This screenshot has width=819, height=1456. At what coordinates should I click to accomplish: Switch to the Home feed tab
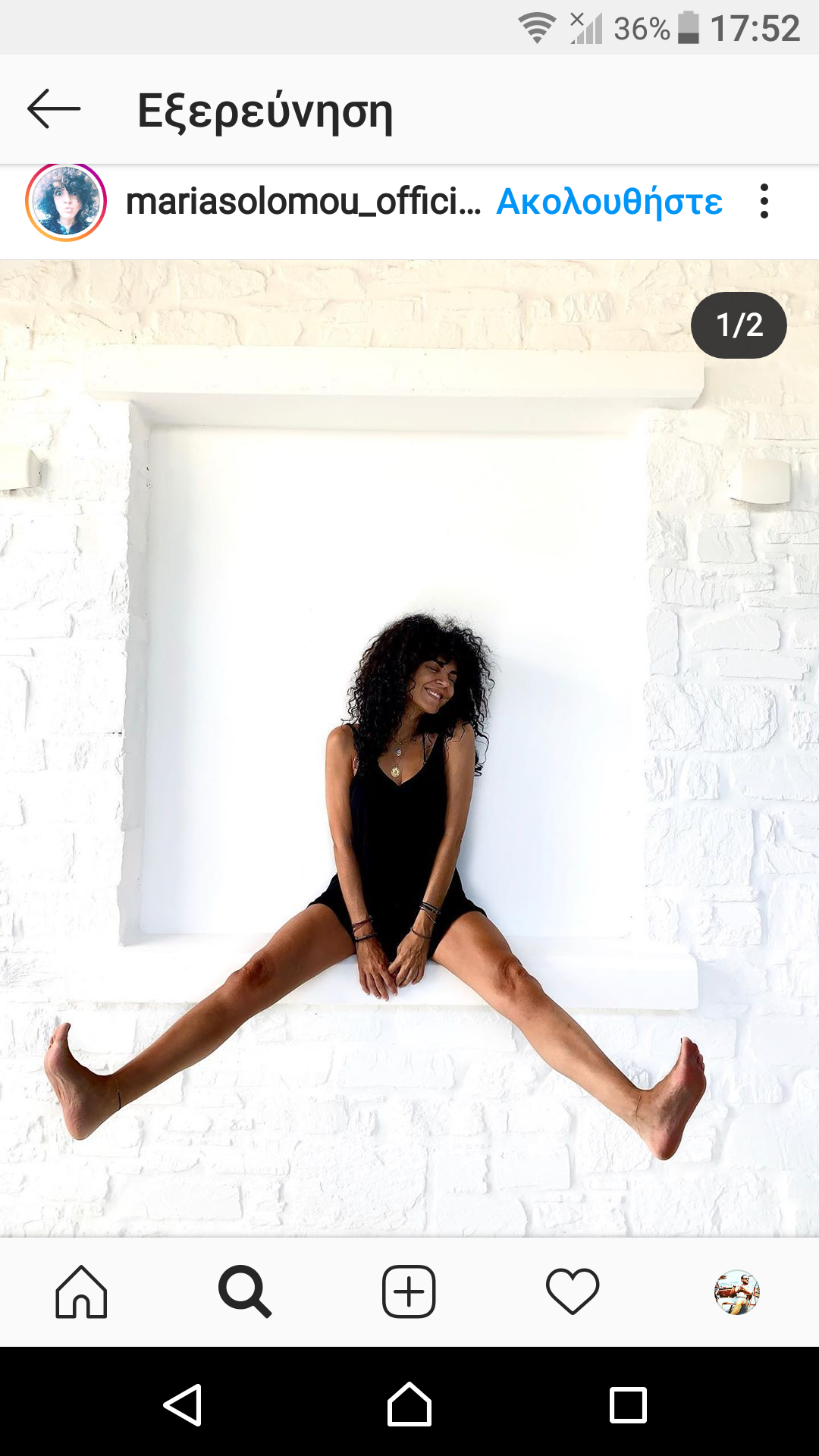click(x=81, y=1291)
